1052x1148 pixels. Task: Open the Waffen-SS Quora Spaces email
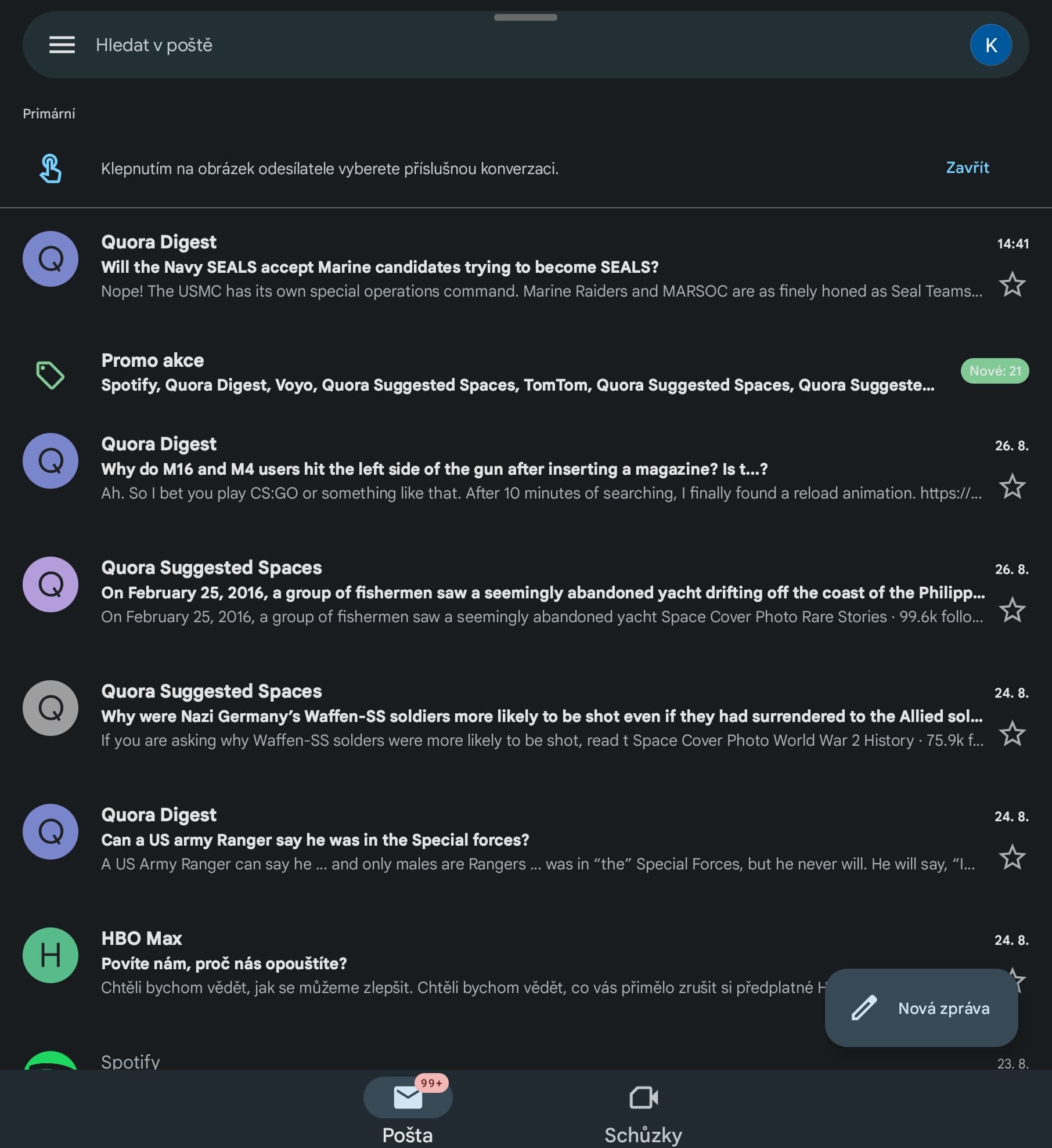coord(523,716)
